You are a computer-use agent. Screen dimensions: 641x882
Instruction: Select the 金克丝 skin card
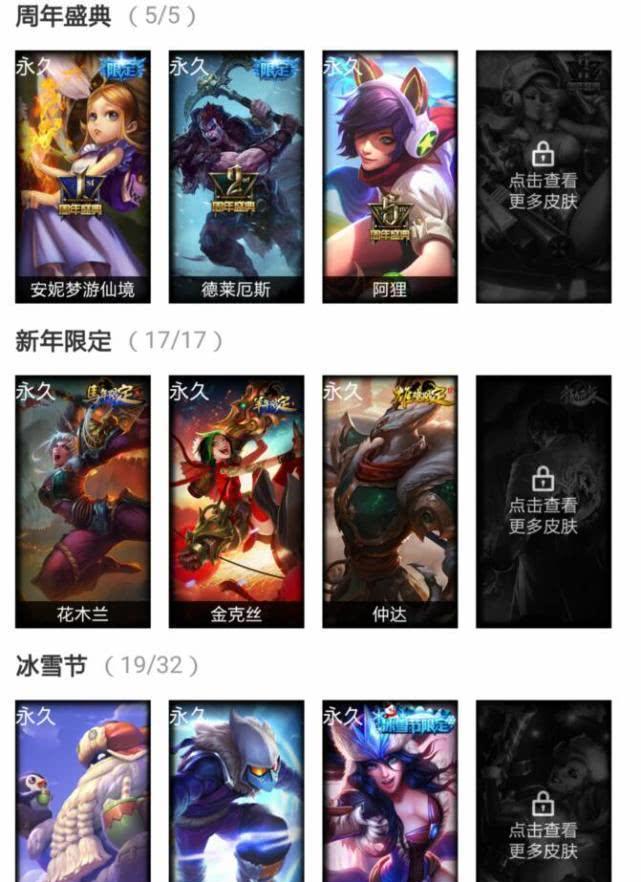coord(236,502)
